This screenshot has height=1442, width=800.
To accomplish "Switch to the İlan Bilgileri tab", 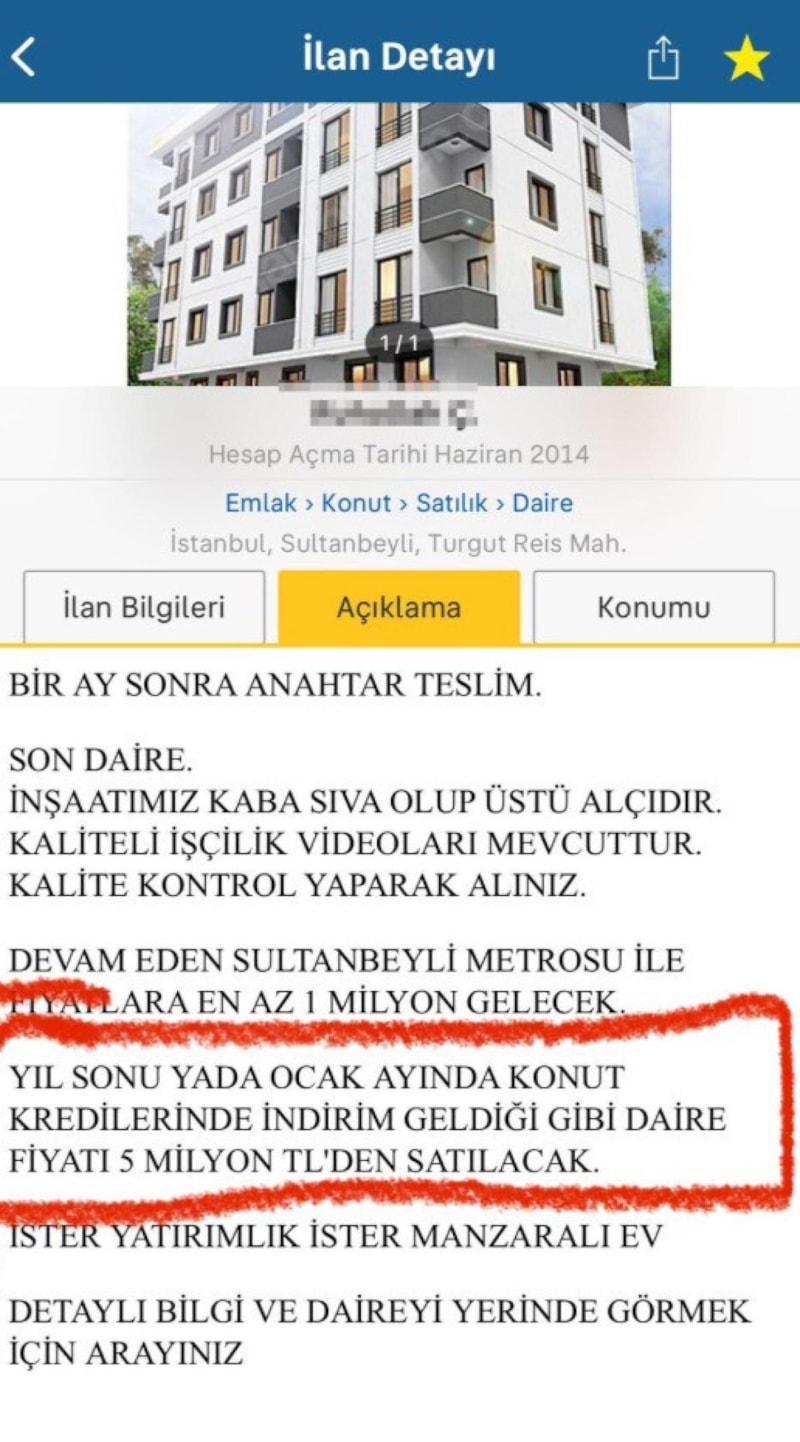I will coord(144,607).
